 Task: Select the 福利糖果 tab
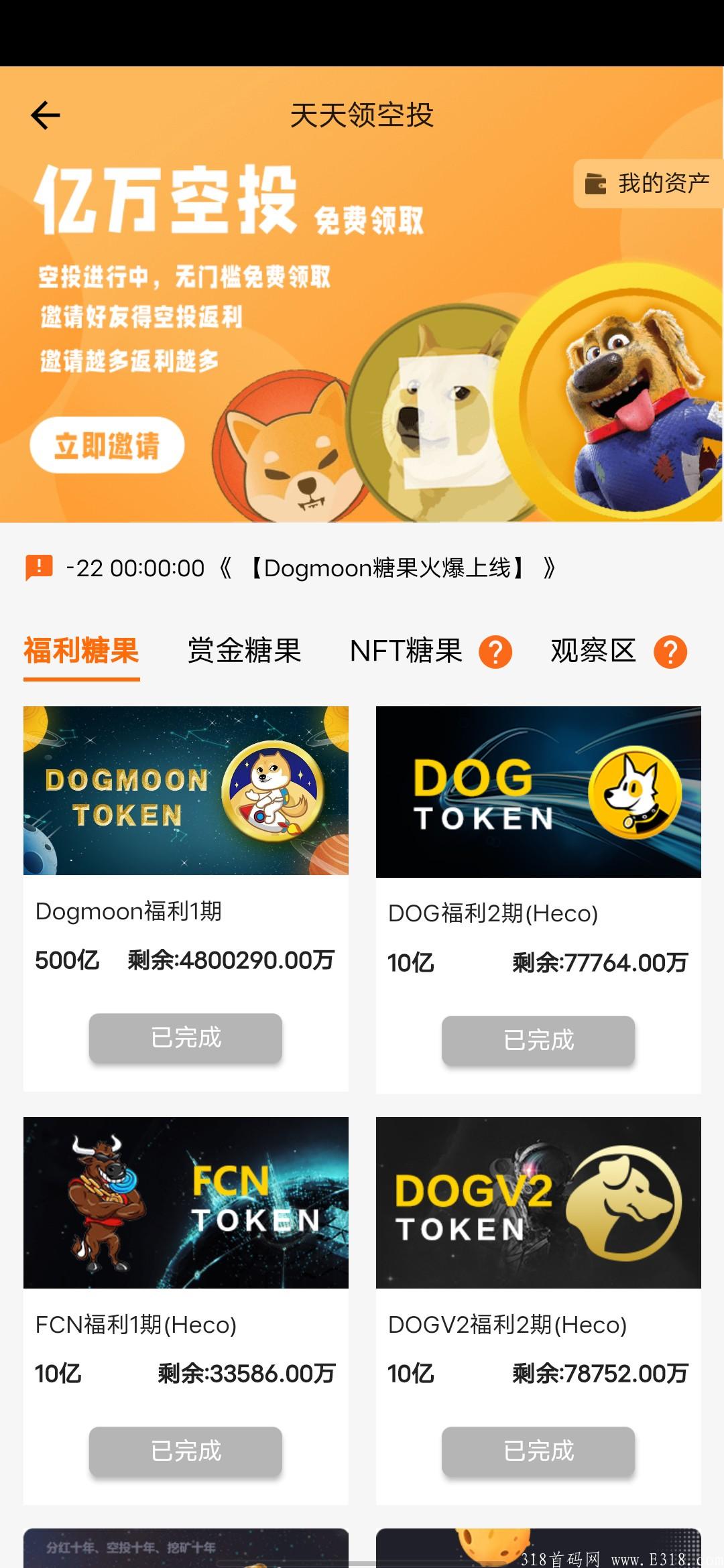tap(81, 651)
